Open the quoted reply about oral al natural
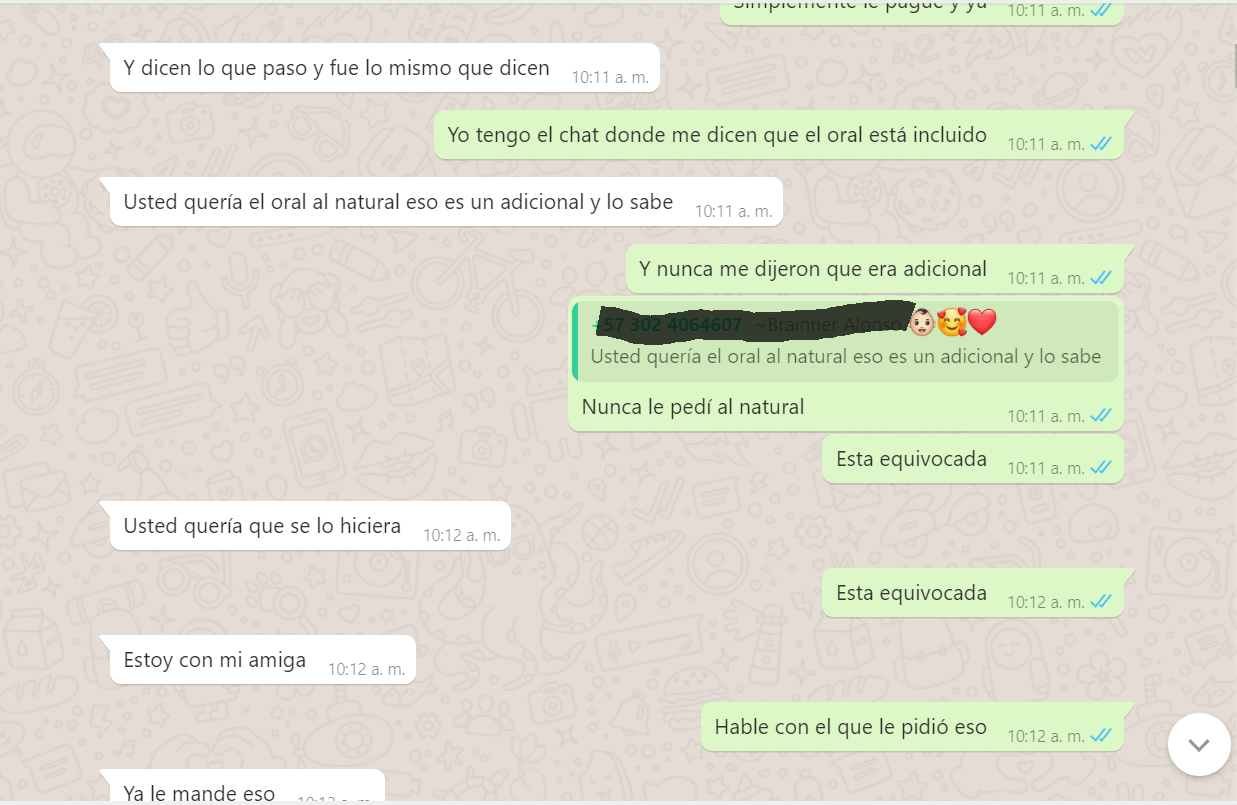This screenshot has height=805, width=1237. tap(845, 341)
